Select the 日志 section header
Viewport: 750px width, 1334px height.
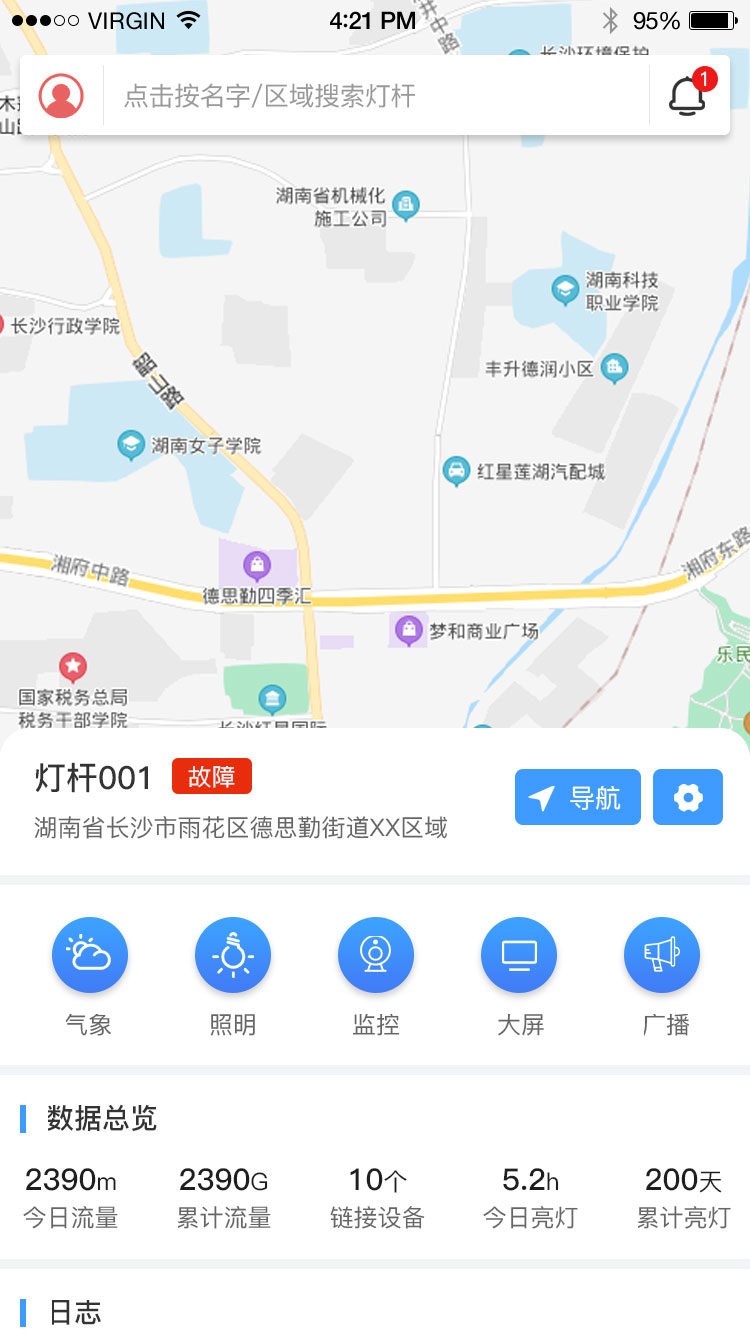tap(70, 1311)
